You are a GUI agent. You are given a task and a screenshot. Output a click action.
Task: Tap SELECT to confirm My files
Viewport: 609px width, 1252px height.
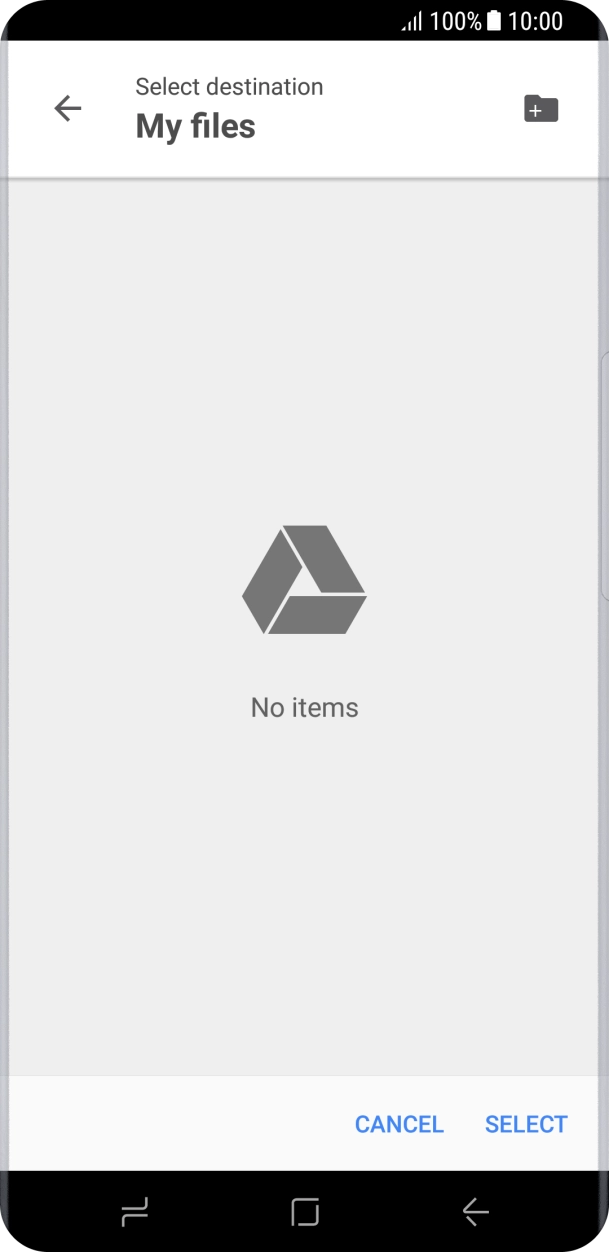coord(526,1124)
